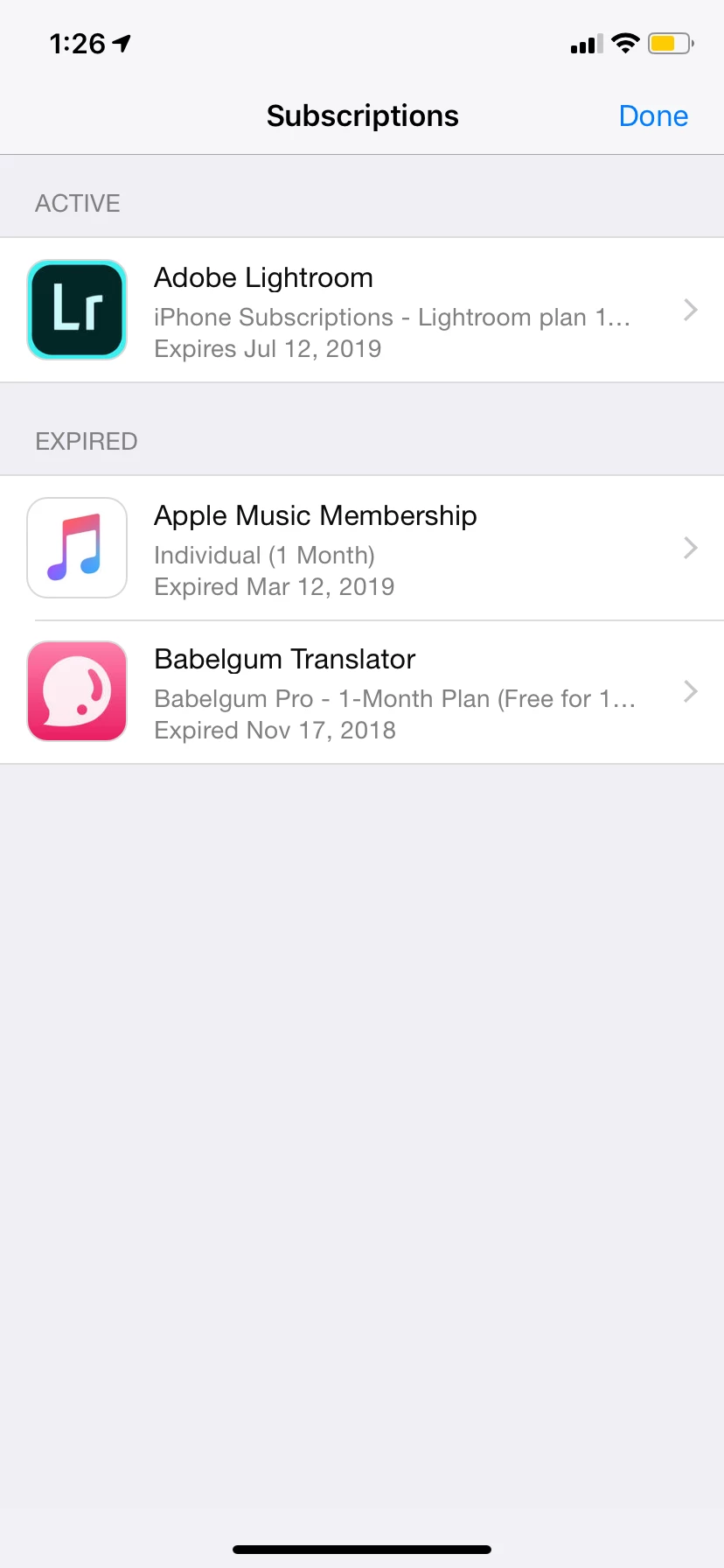Open the Adobe Lightroom subscription

click(x=362, y=311)
